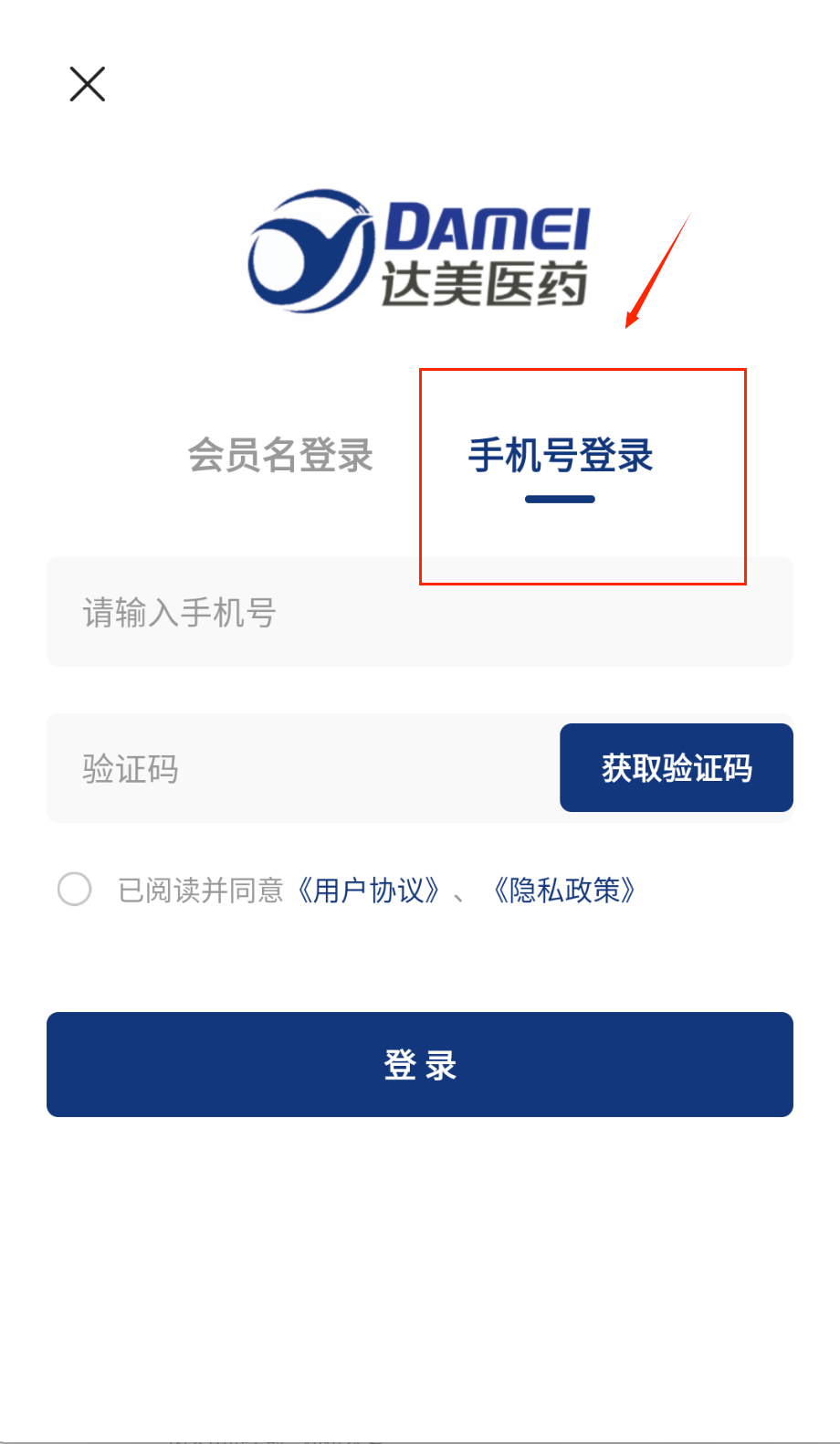
Task: Request a code with 获取验证码
Action: pos(676,768)
